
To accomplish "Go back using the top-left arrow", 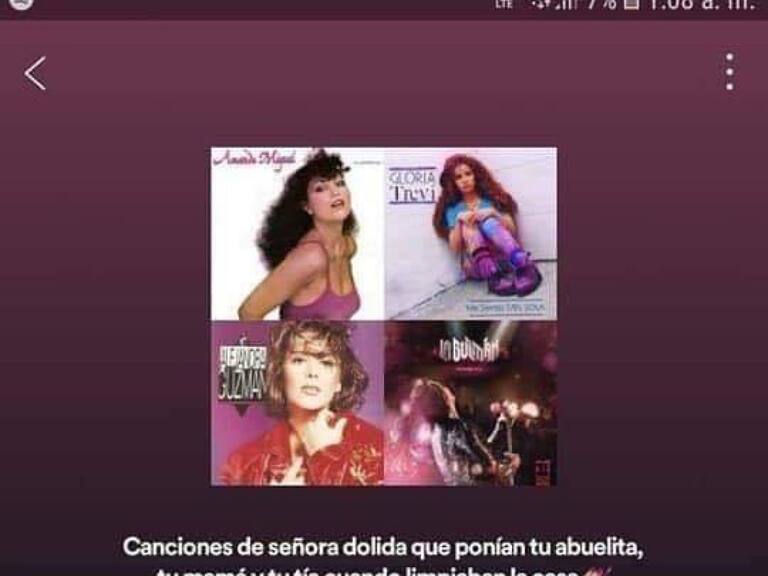I will [36, 73].
